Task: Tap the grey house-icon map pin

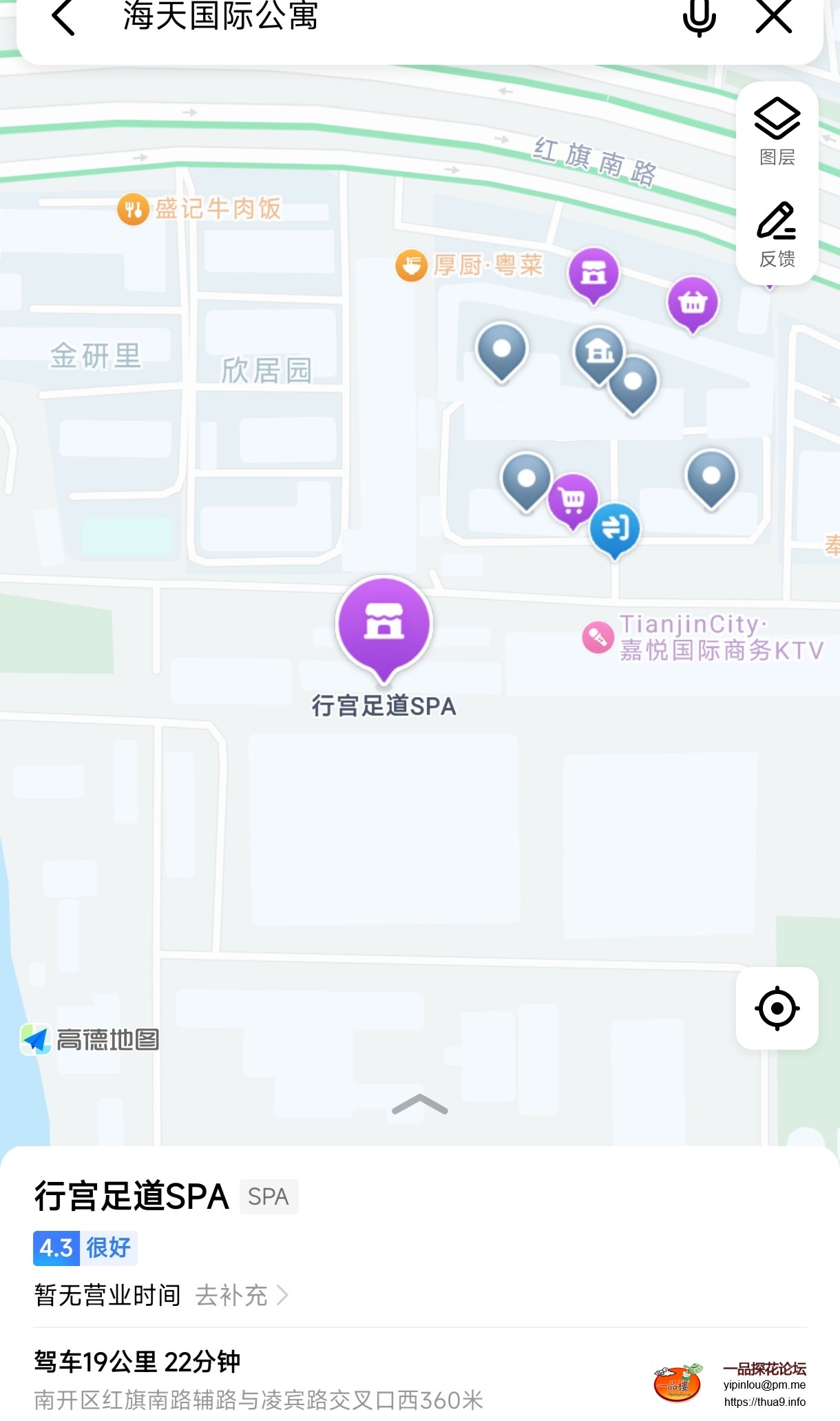Action: [599, 352]
